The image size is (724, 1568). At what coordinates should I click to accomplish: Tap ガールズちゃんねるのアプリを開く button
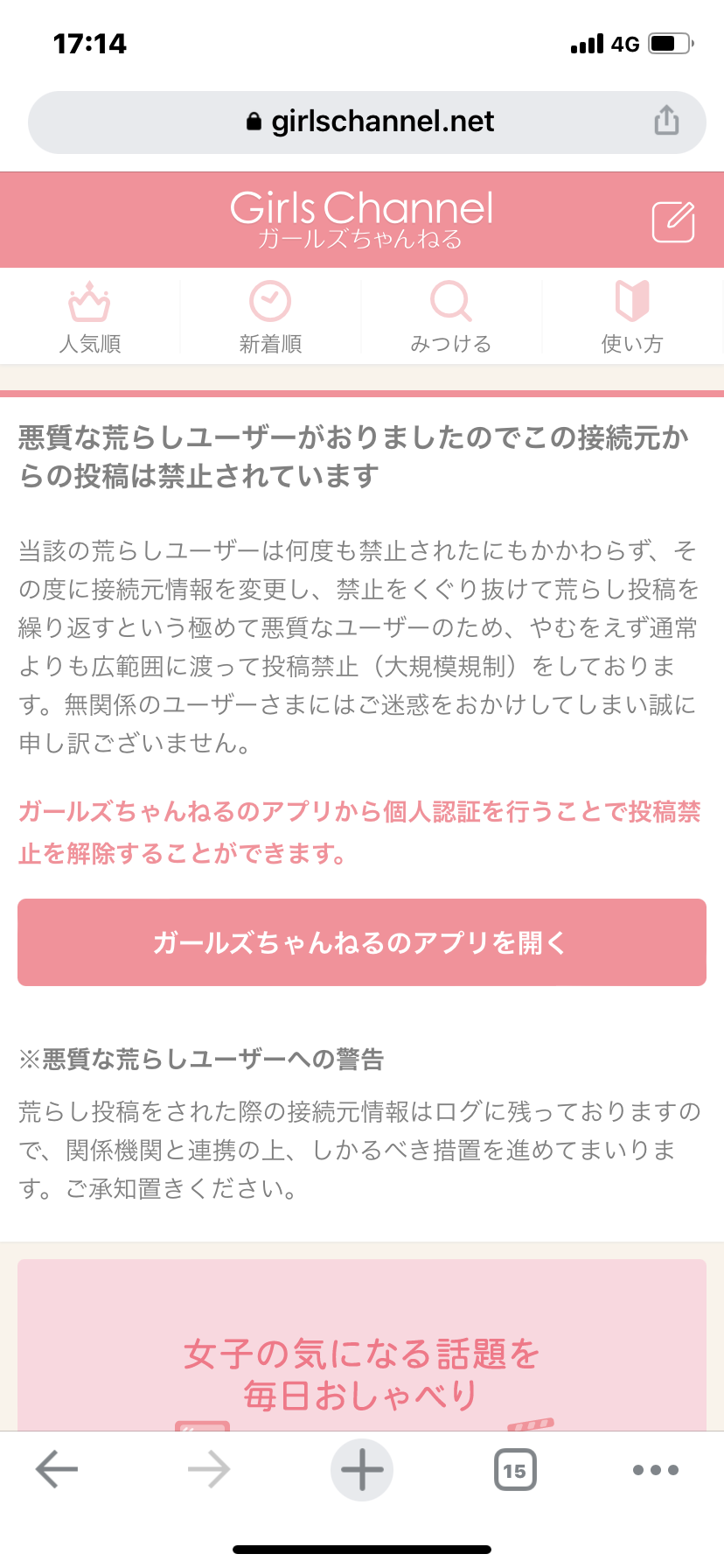(362, 942)
